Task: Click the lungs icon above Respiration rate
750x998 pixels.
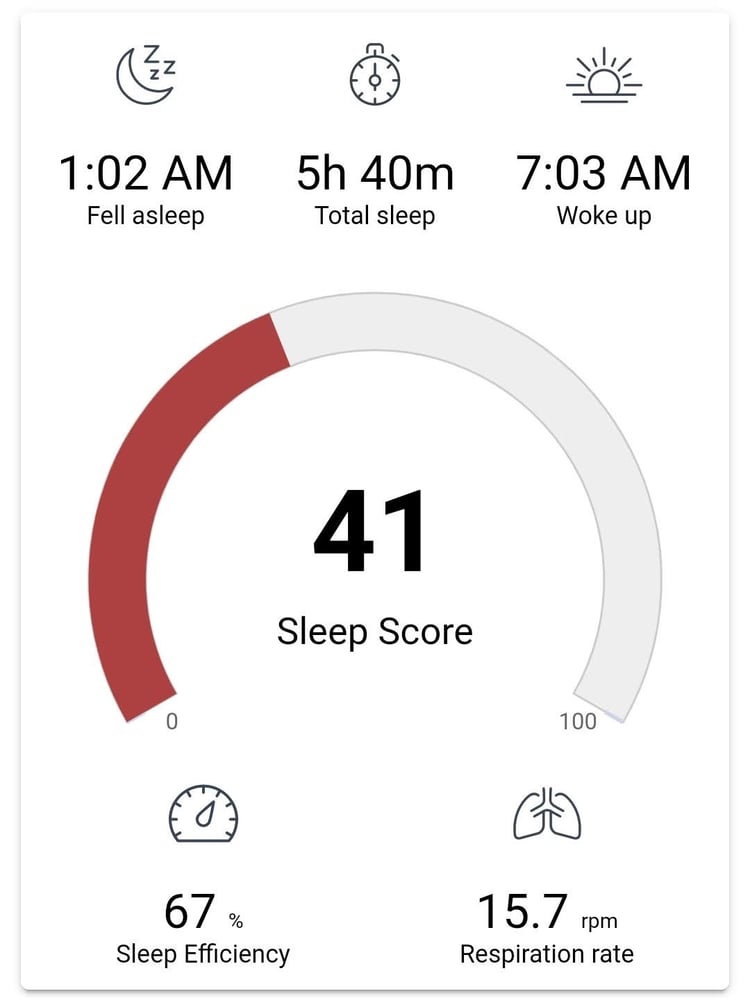Action: coord(545,815)
